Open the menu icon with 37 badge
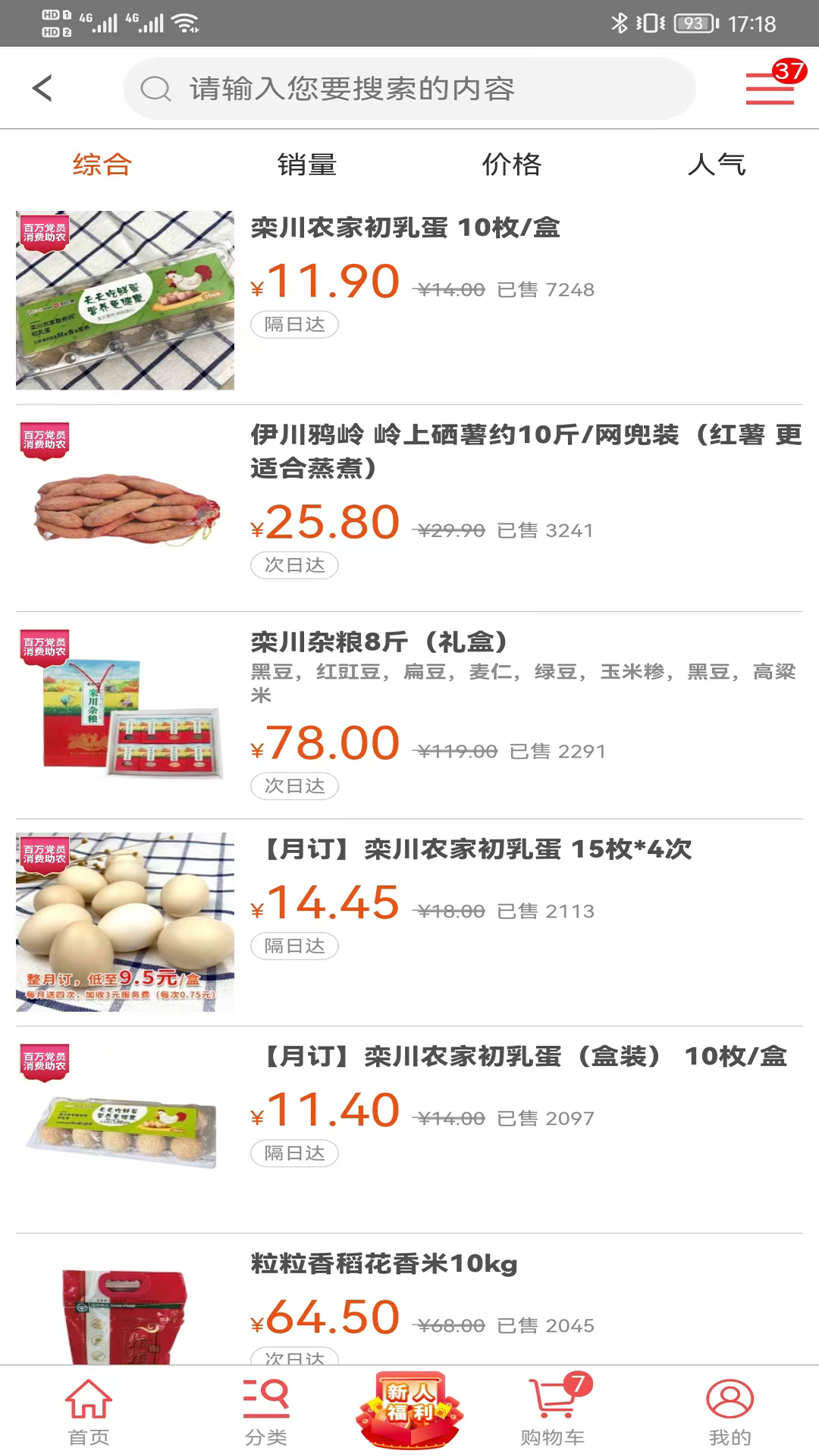The height and width of the screenshot is (1456, 819). click(x=770, y=88)
